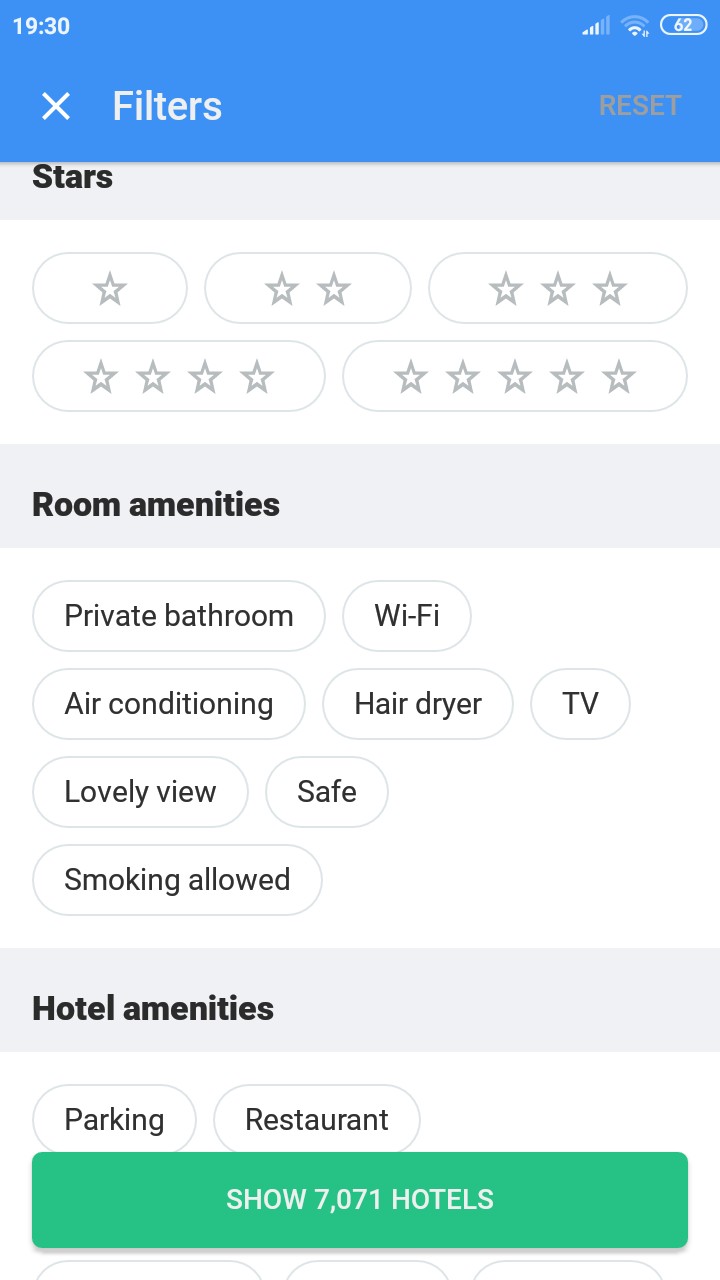720x1280 pixels.
Task: Add the Restaurant hotel amenity
Action: [316, 1119]
